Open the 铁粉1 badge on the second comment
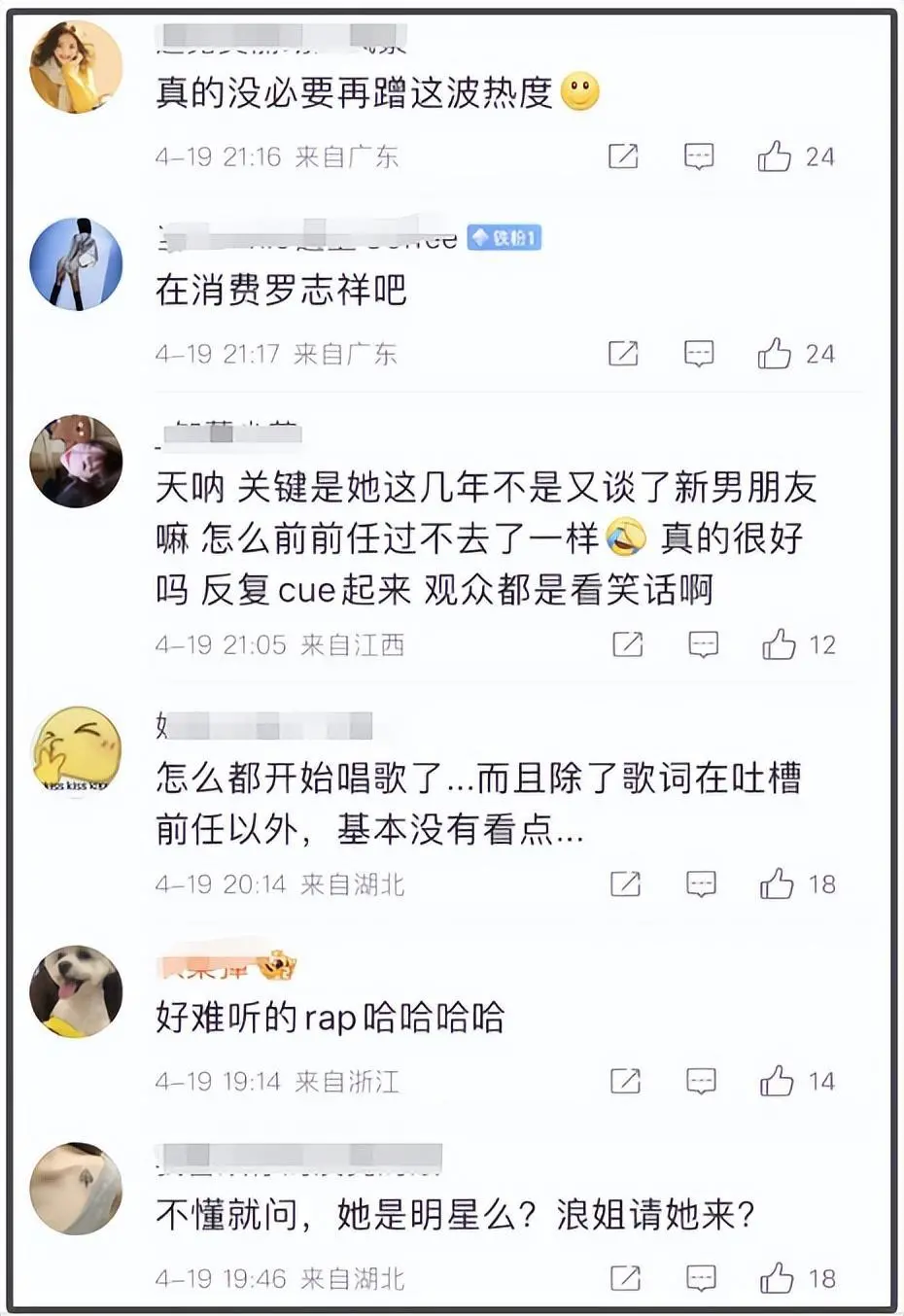This screenshot has height=1316, width=904. pyautogui.click(x=504, y=238)
